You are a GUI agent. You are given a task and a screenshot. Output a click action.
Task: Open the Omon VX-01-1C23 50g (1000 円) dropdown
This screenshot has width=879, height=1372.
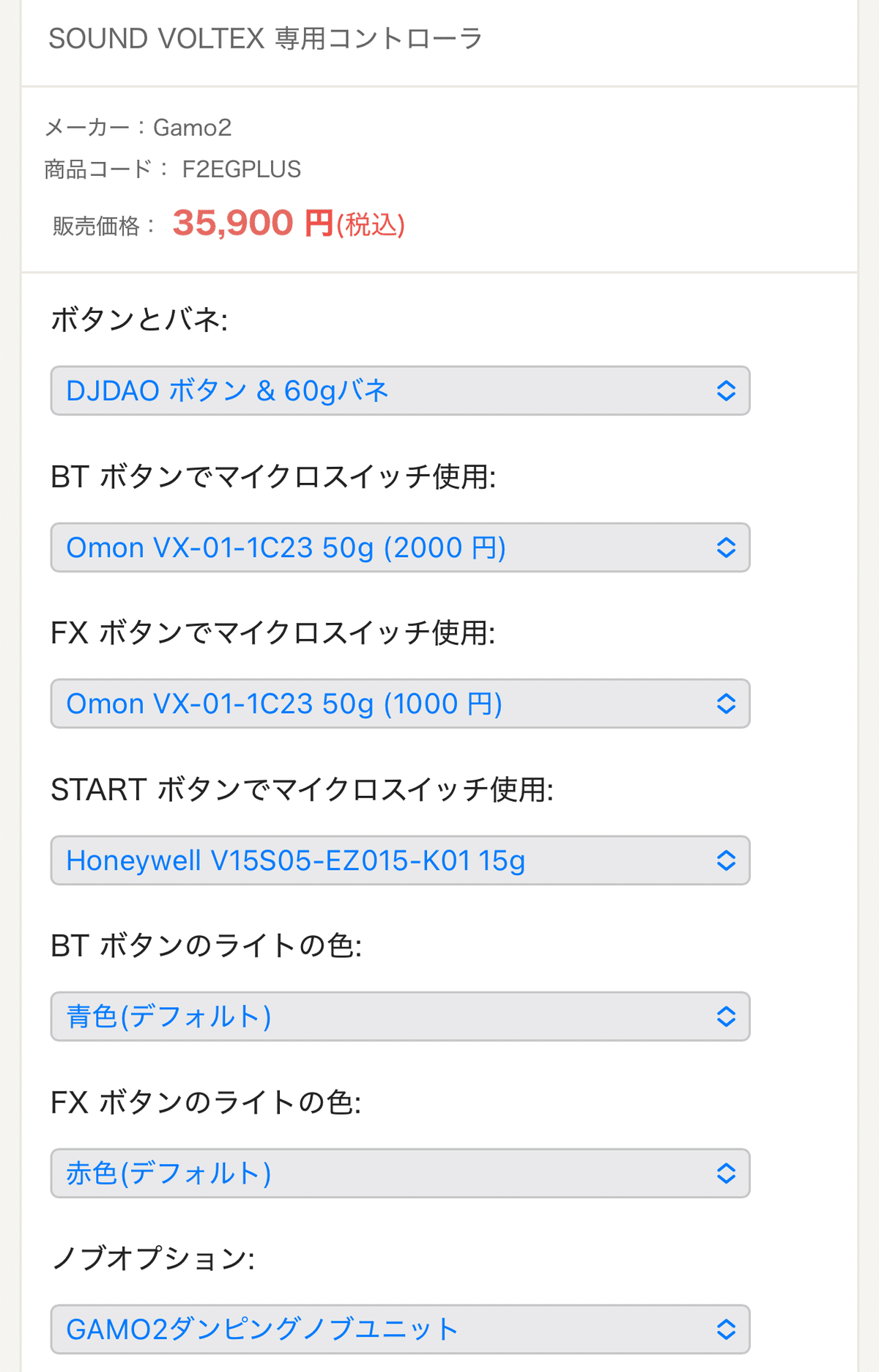pos(399,704)
